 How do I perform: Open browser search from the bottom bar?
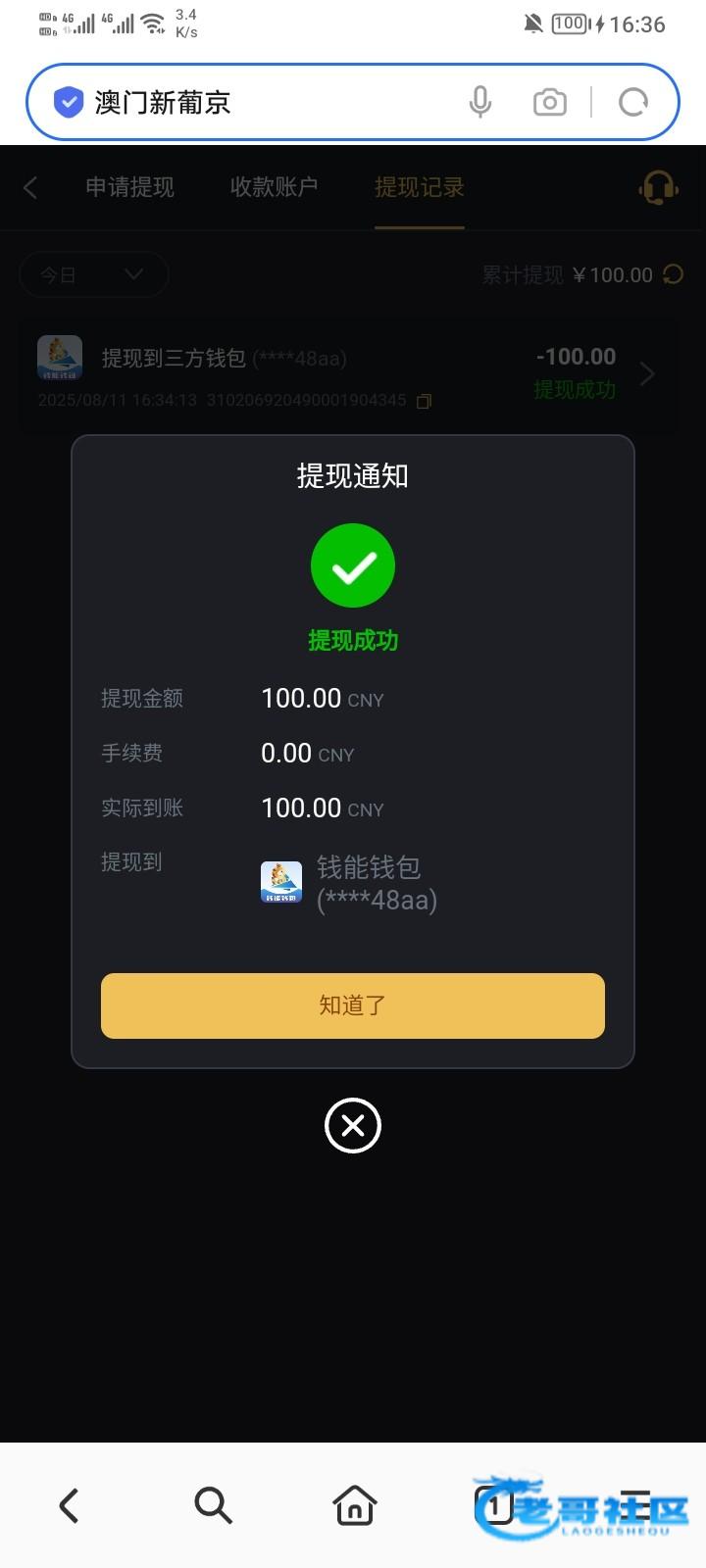click(x=213, y=1505)
